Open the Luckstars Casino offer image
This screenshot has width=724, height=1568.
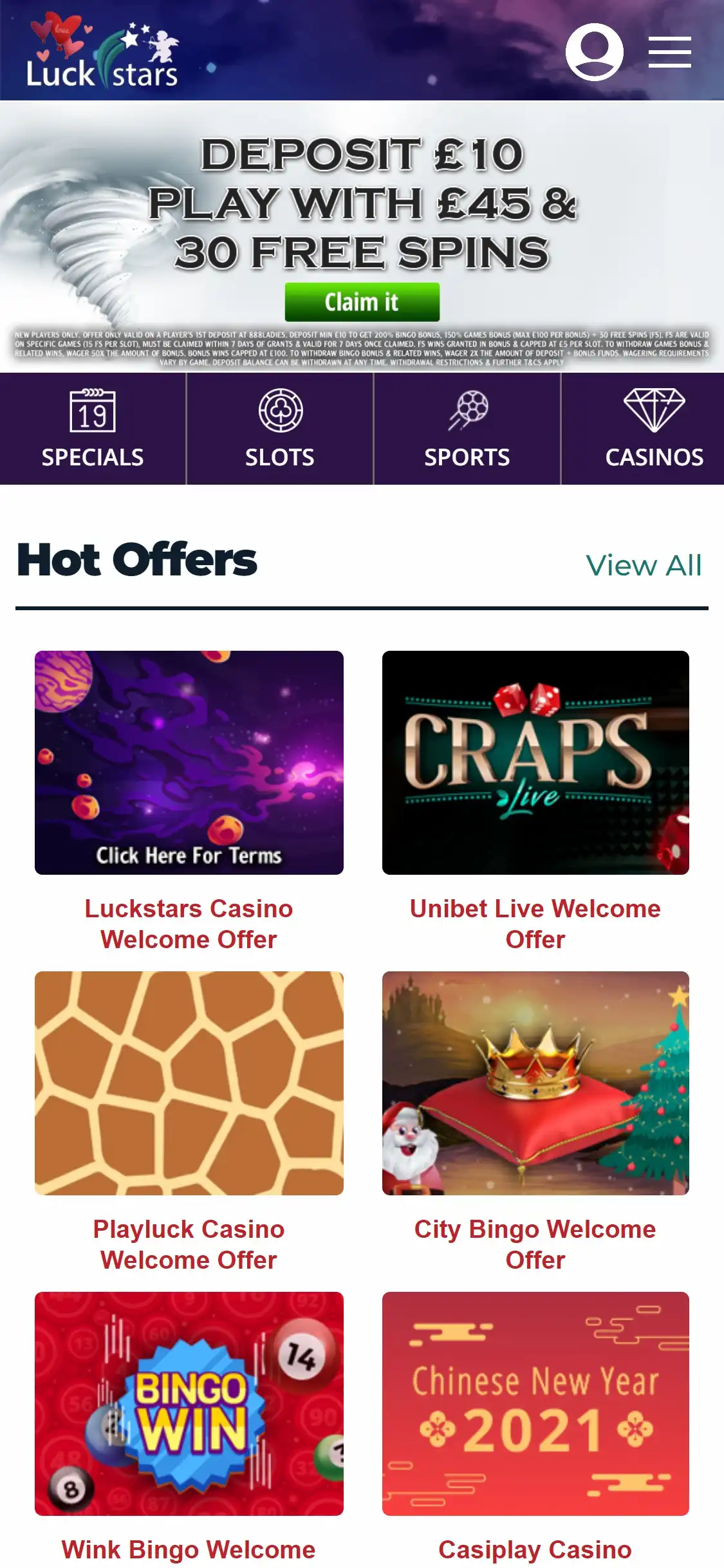pyautogui.click(x=189, y=762)
